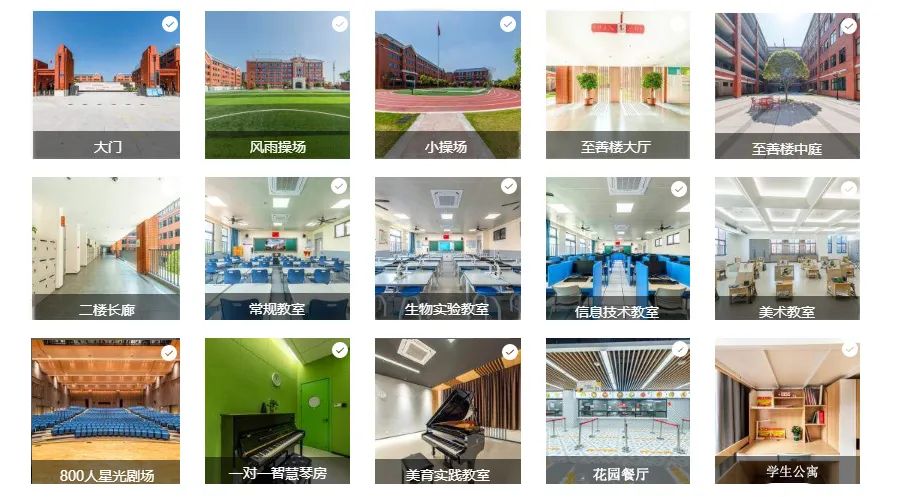Go to the 至善楼中庭 scene

click(787, 85)
